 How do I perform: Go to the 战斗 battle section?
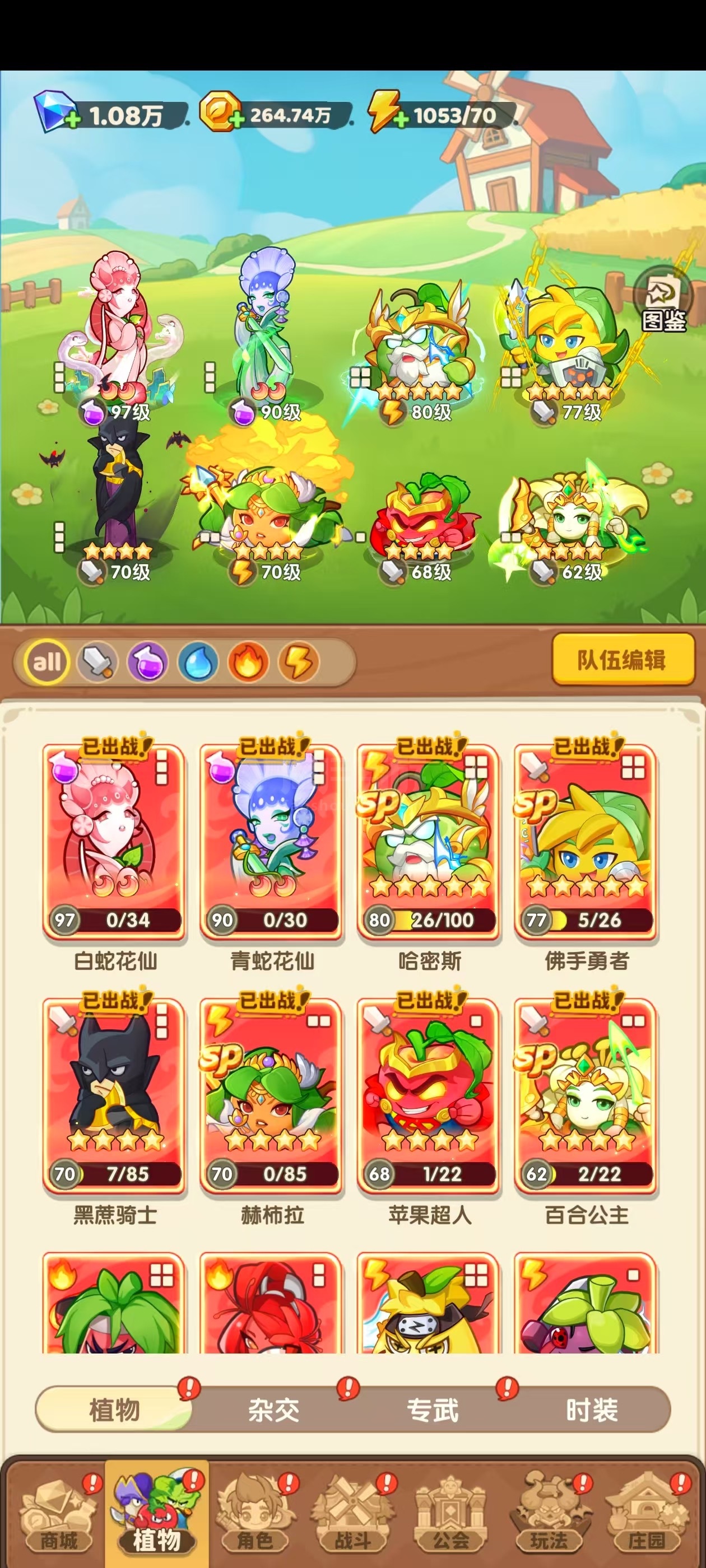point(354,1516)
